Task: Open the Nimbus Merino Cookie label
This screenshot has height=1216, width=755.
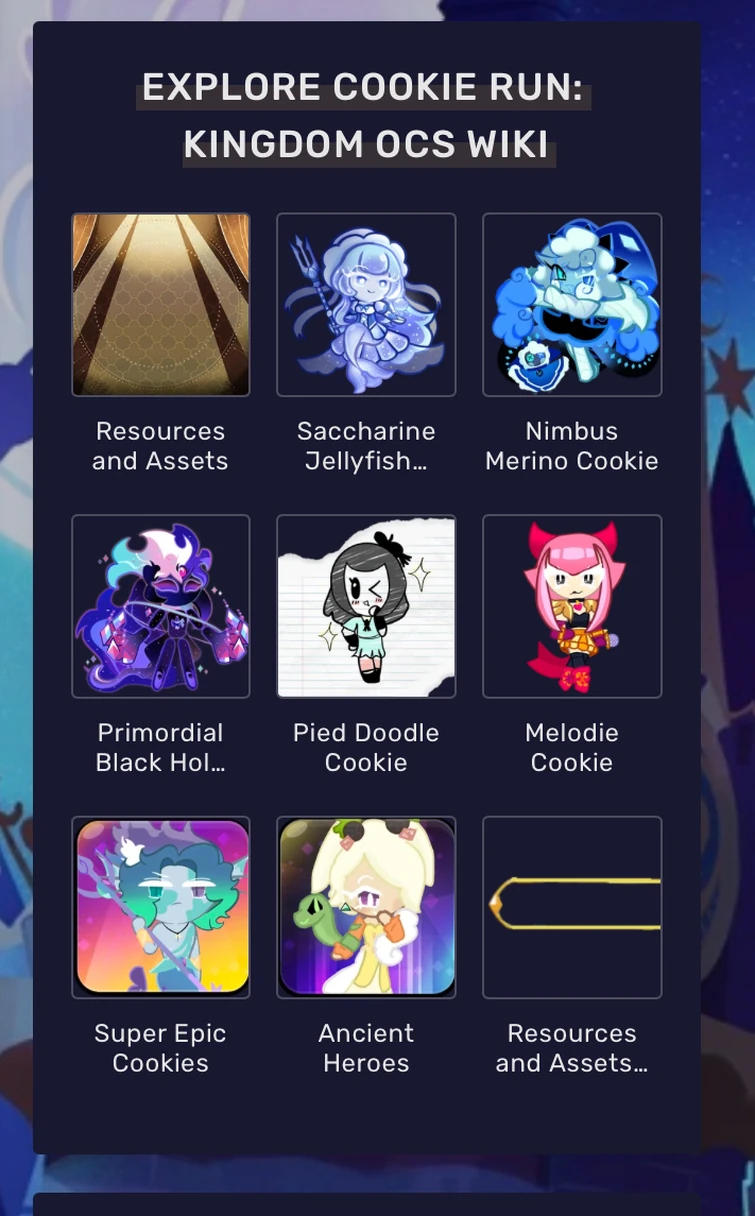Action: tap(571, 446)
